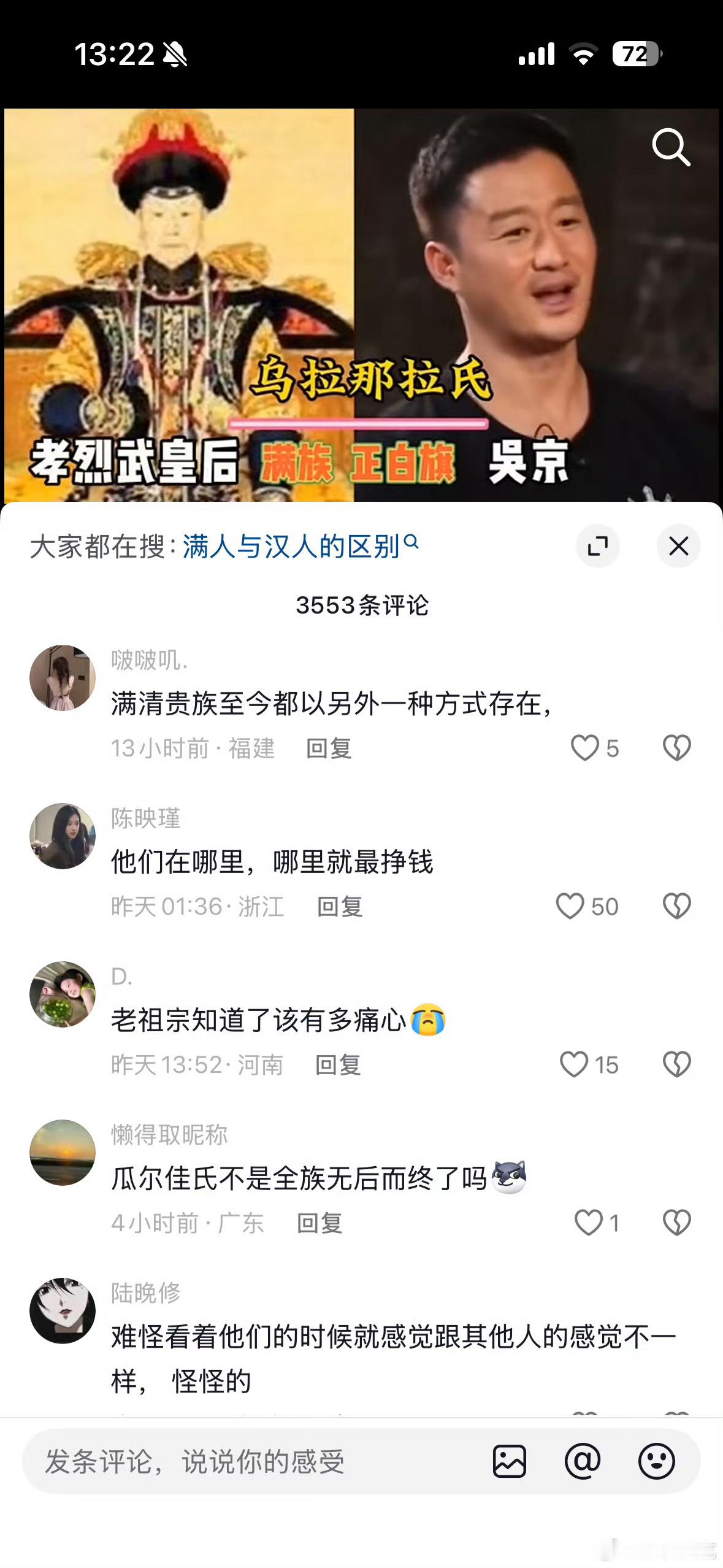Close the comments panel
This screenshot has height=1568, width=723.
point(678,546)
